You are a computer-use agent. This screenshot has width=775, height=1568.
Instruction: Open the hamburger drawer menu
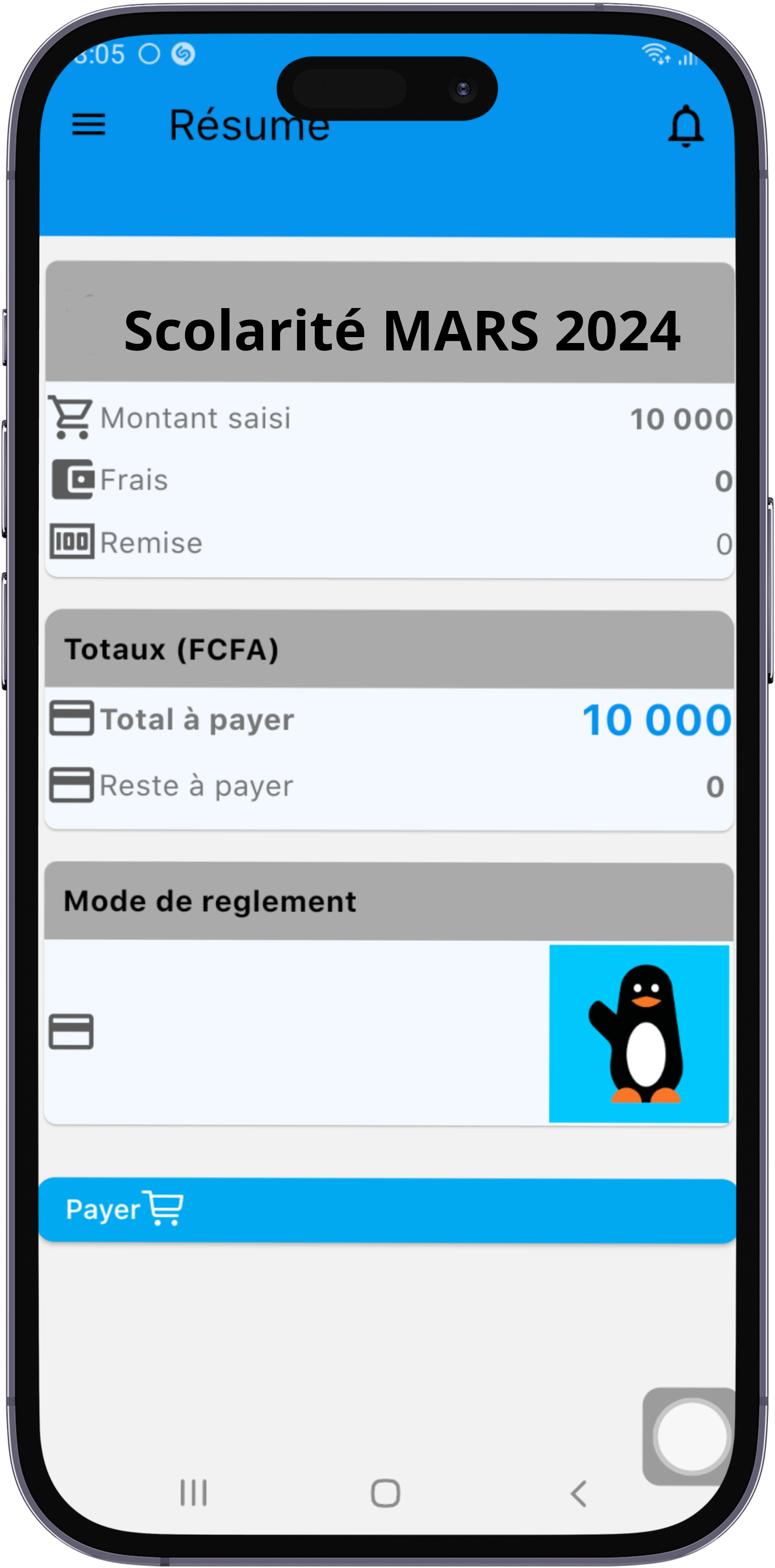pos(89,125)
